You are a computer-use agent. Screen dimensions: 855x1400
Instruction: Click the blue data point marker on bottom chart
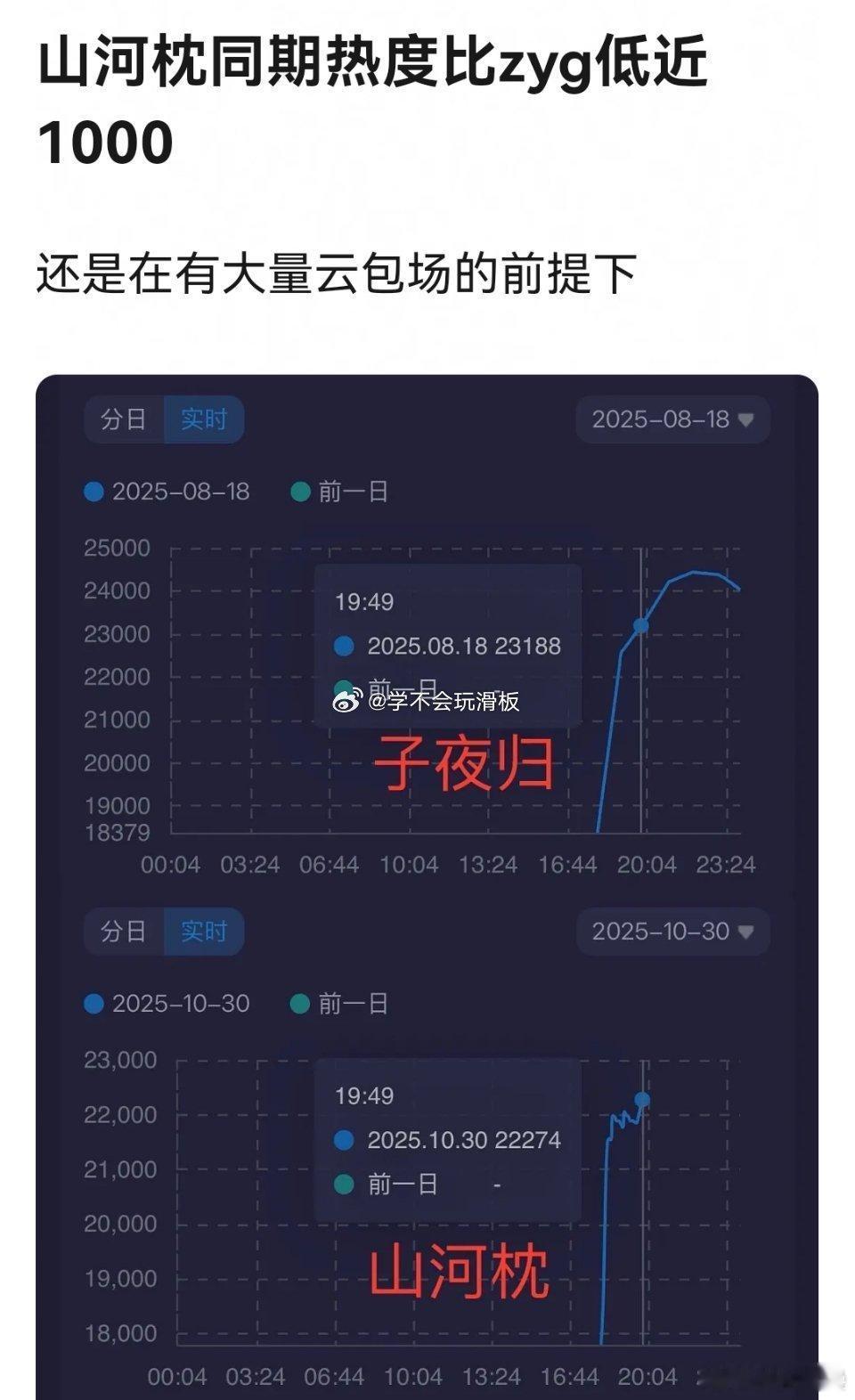642,1100
